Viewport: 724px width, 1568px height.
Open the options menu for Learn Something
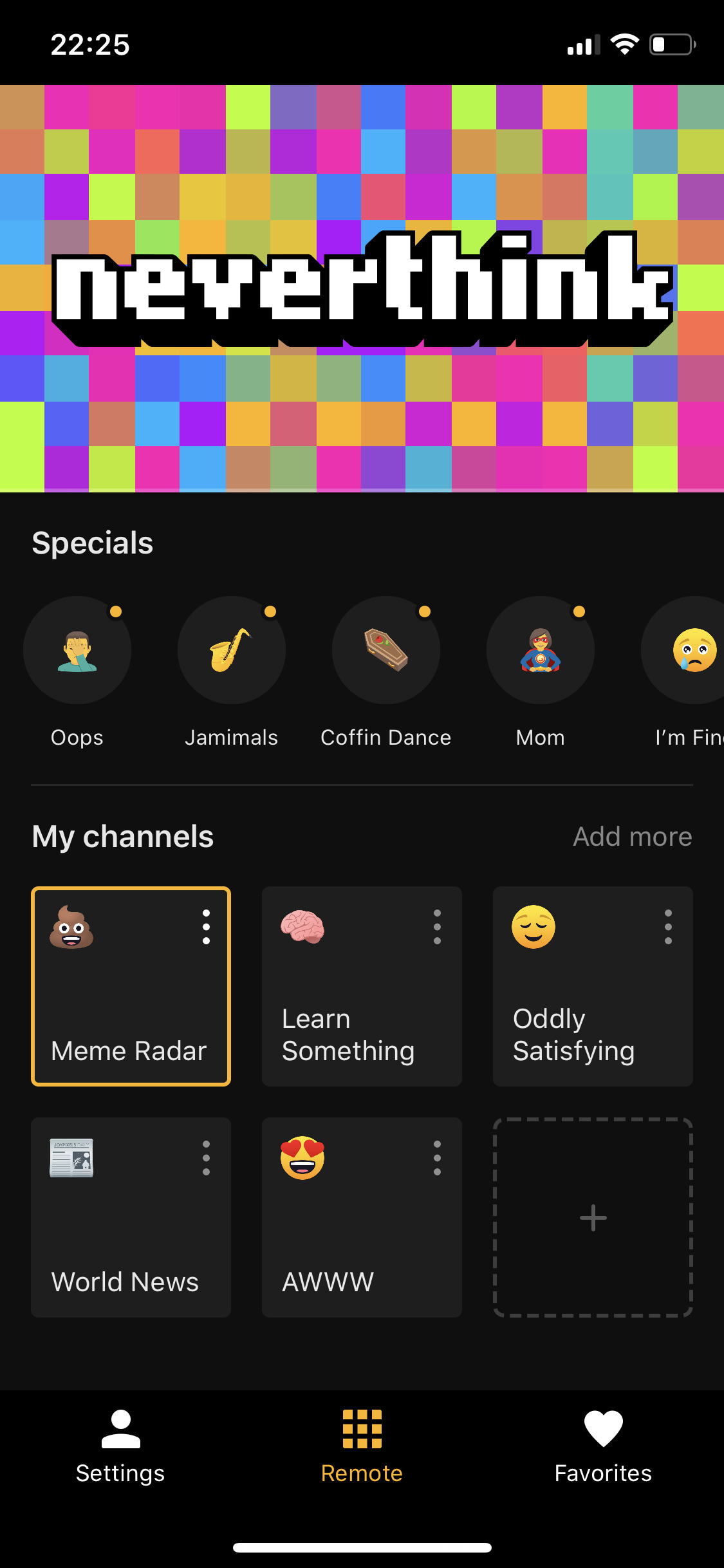tap(437, 927)
